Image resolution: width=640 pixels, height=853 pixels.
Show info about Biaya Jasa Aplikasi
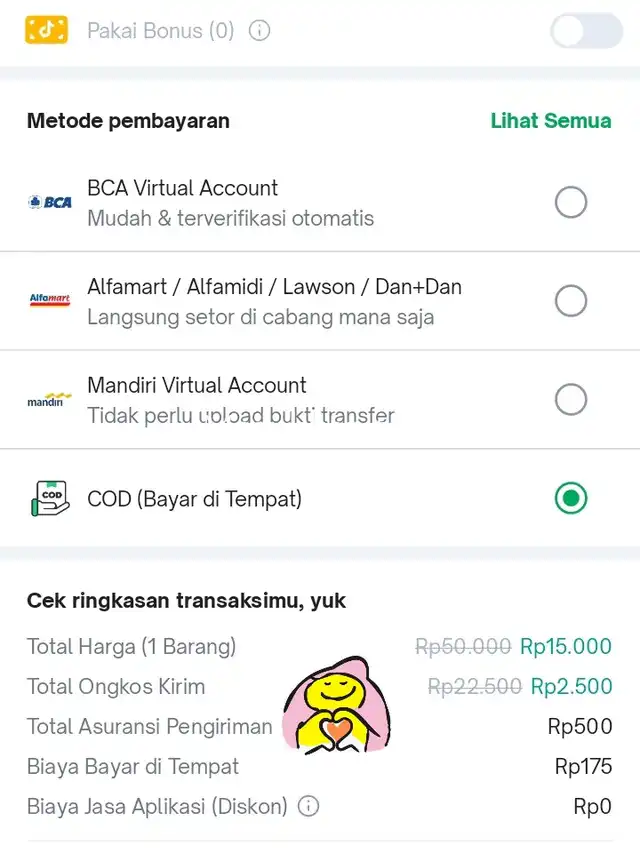pos(309,806)
